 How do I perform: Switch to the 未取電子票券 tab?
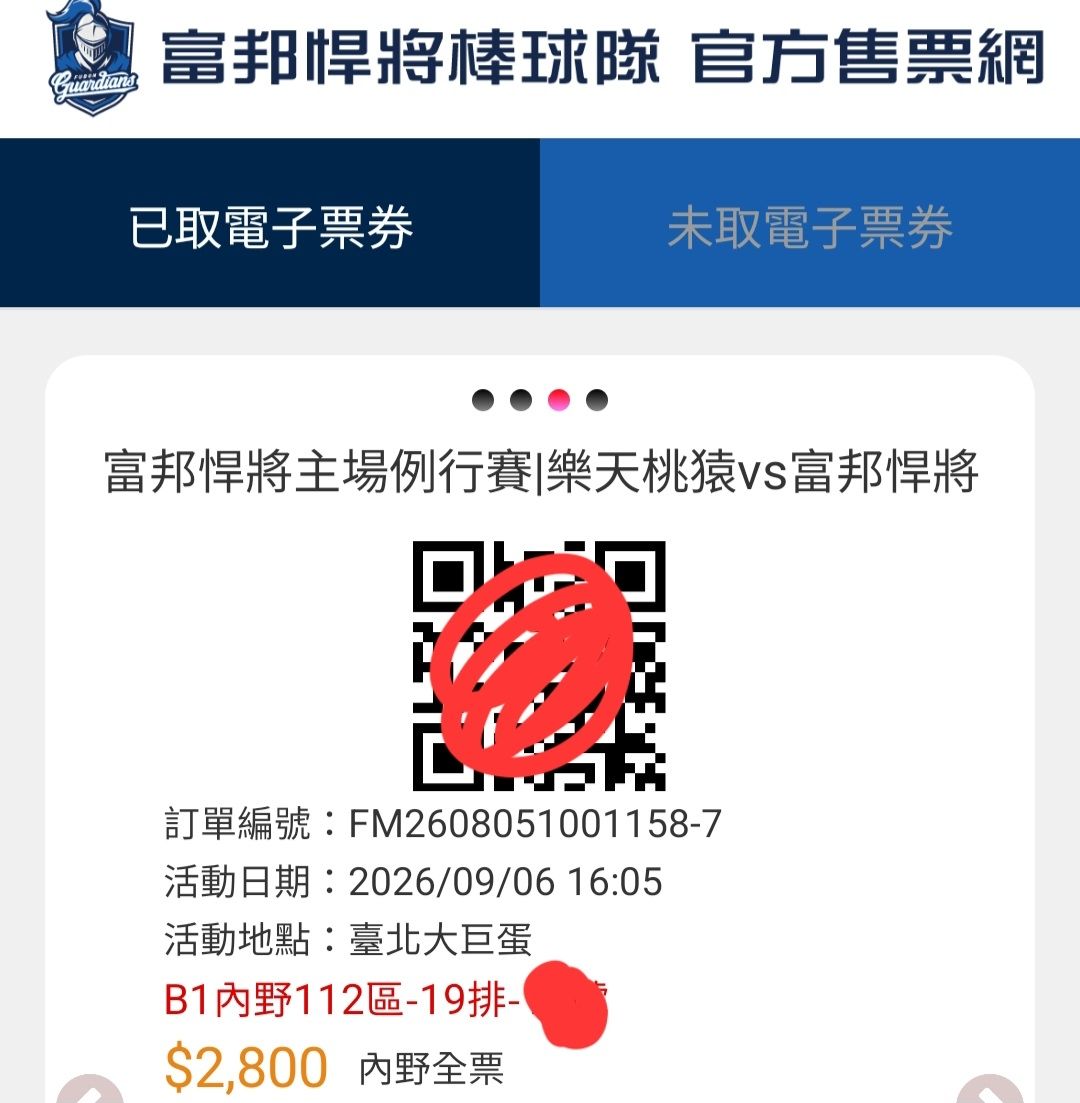[x=810, y=223]
